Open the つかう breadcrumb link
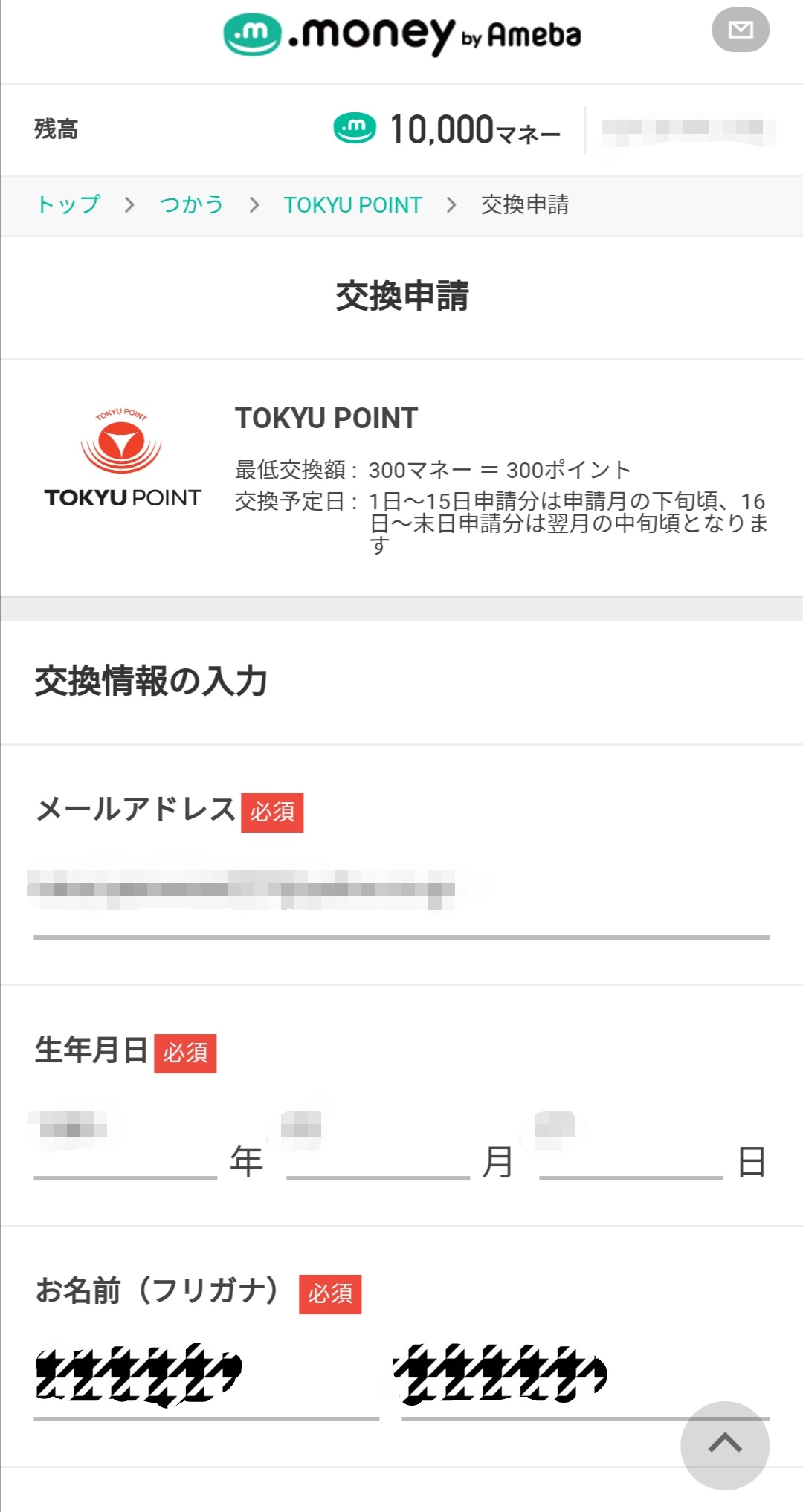Screen dimensions: 803x1512 point(192,204)
